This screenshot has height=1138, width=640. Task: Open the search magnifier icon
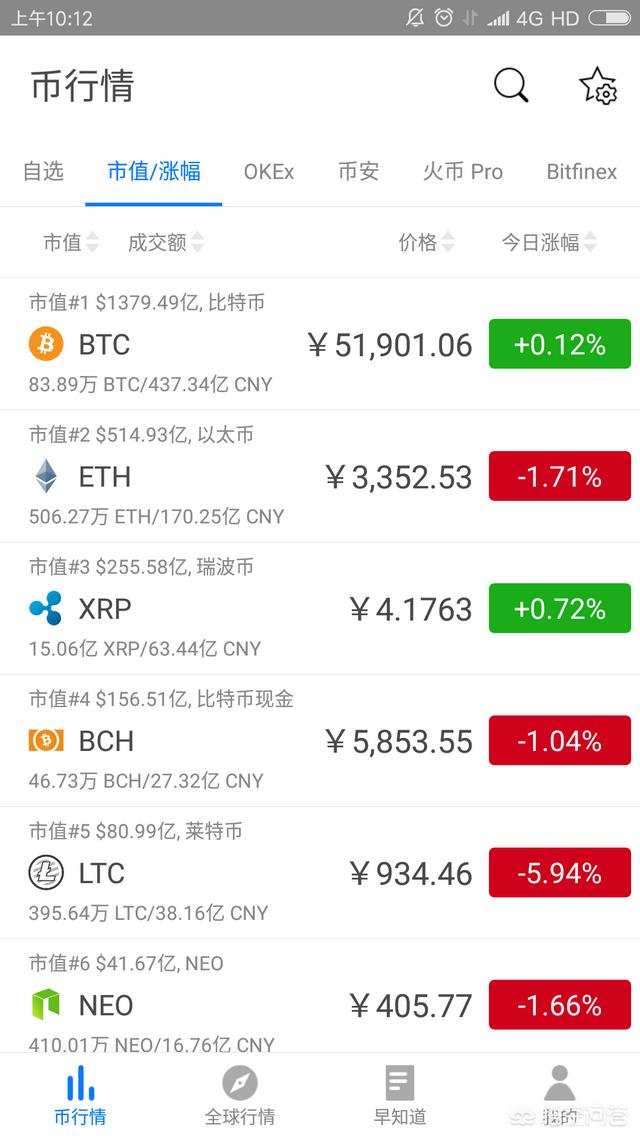tap(512, 86)
